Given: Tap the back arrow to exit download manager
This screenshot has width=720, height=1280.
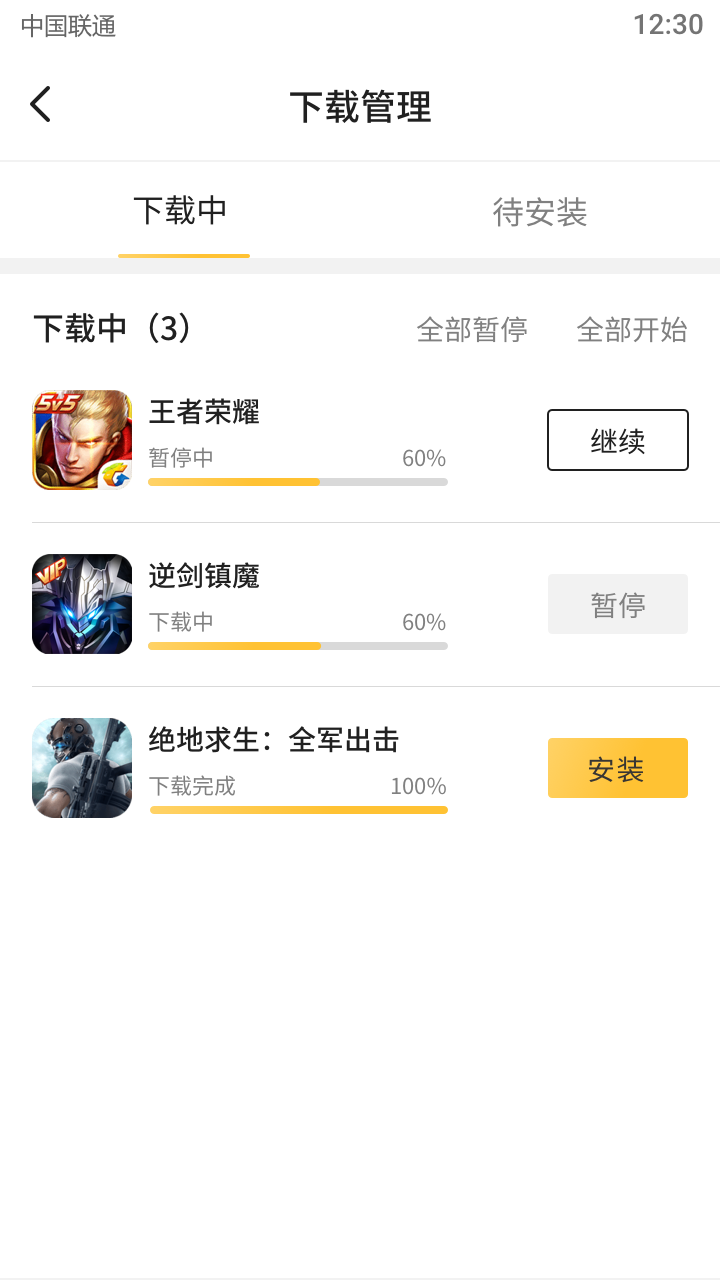Looking at the screenshot, I should click(40, 103).
